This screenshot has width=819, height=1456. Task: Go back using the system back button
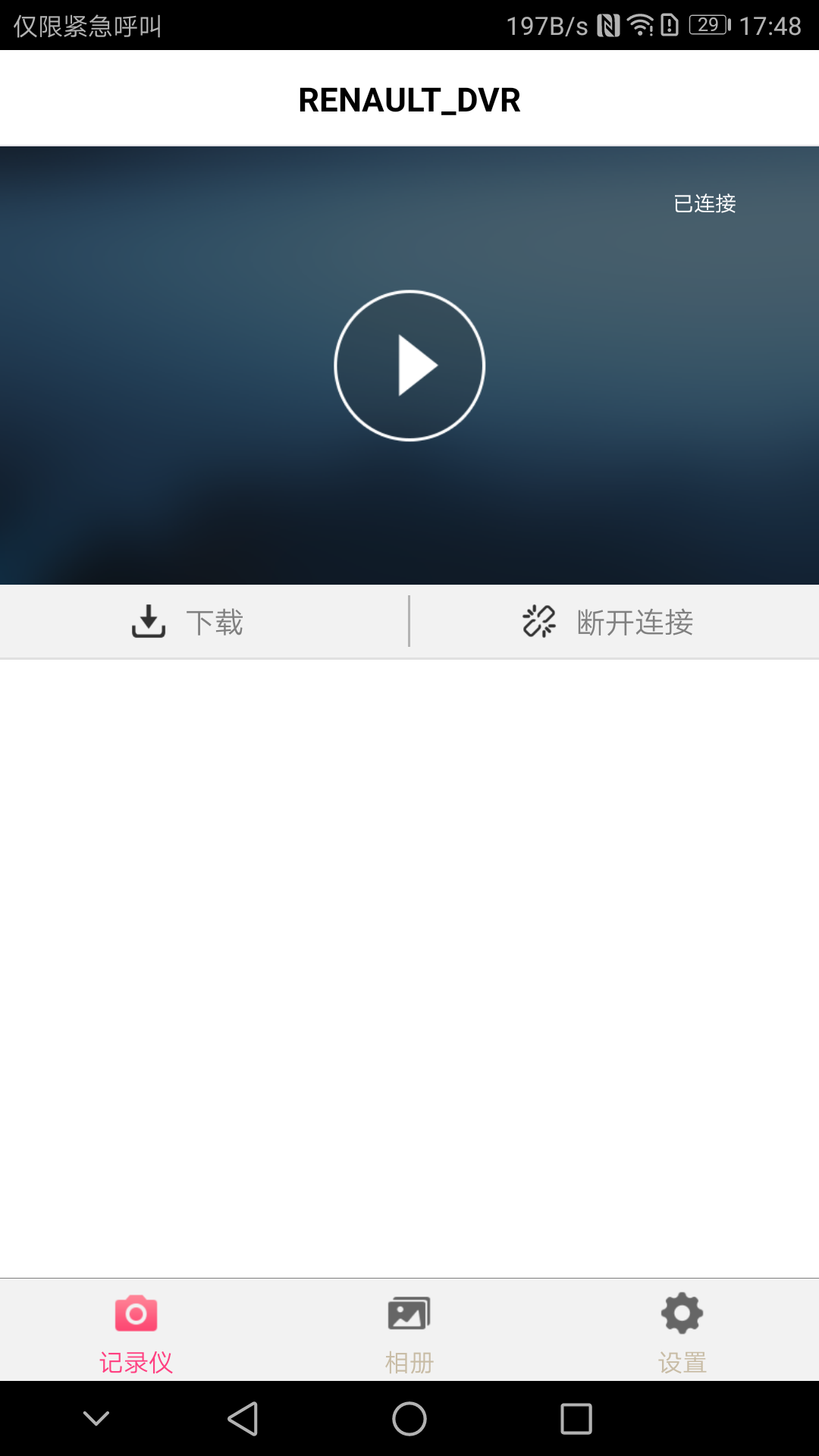pos(243,1419)
